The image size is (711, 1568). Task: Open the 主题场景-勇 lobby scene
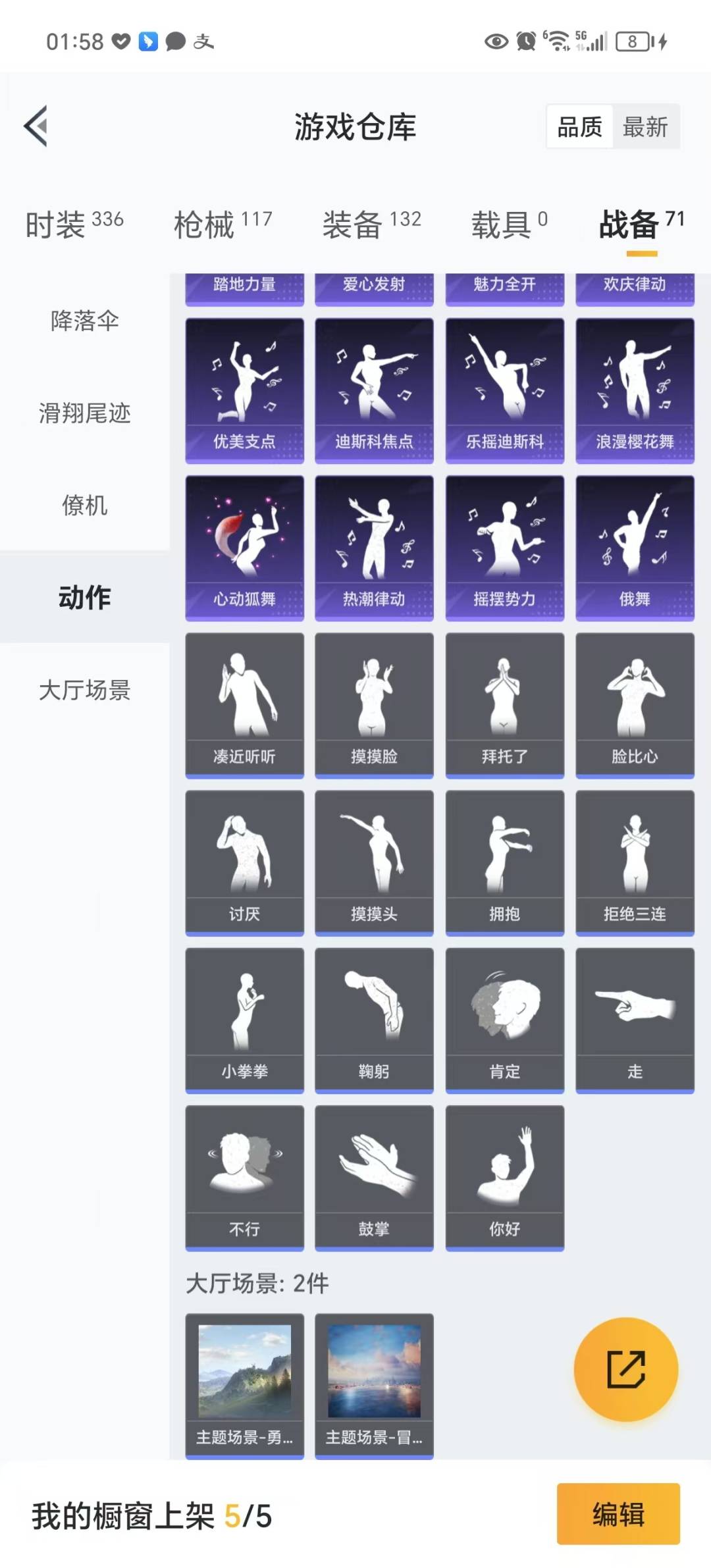coord(244,1386)
